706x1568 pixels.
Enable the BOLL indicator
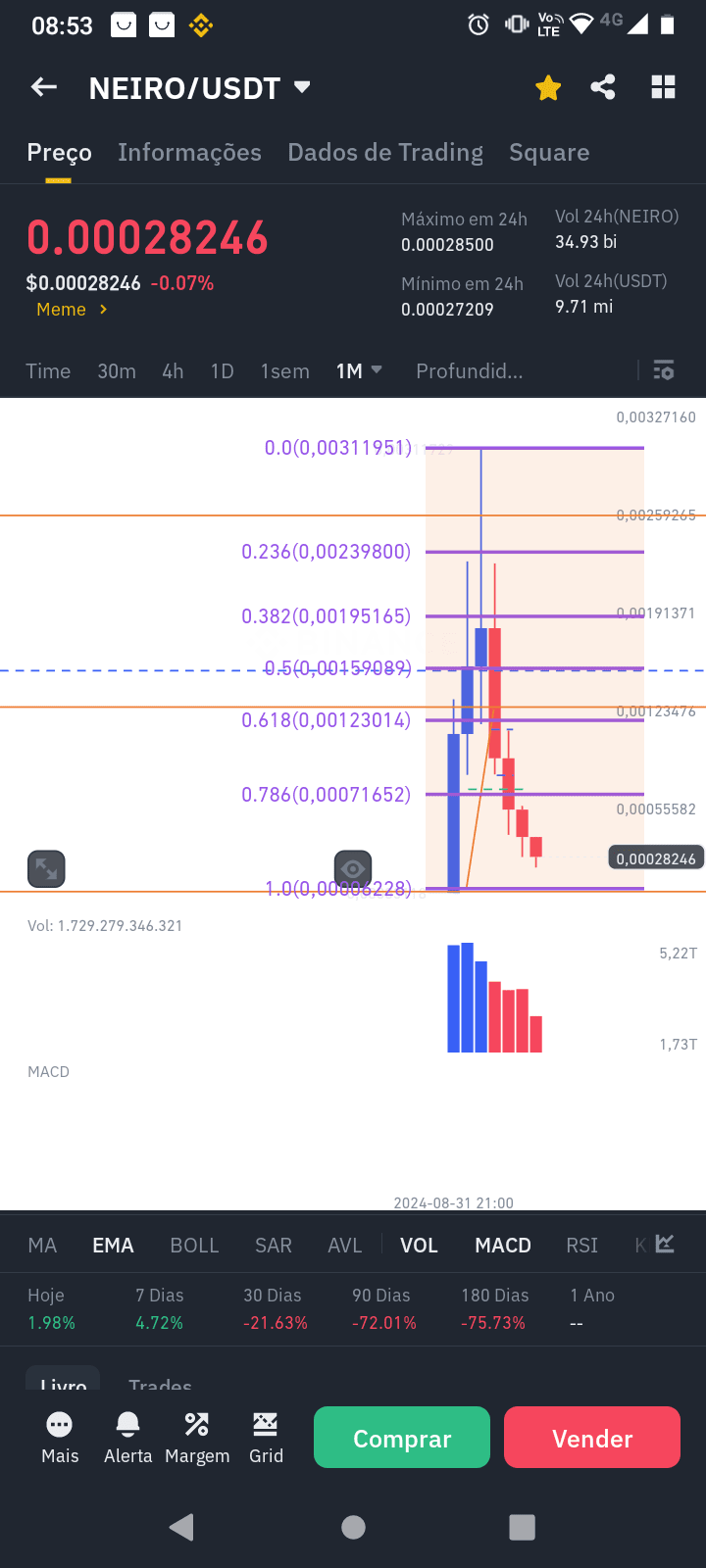(x=194, y=1246)
